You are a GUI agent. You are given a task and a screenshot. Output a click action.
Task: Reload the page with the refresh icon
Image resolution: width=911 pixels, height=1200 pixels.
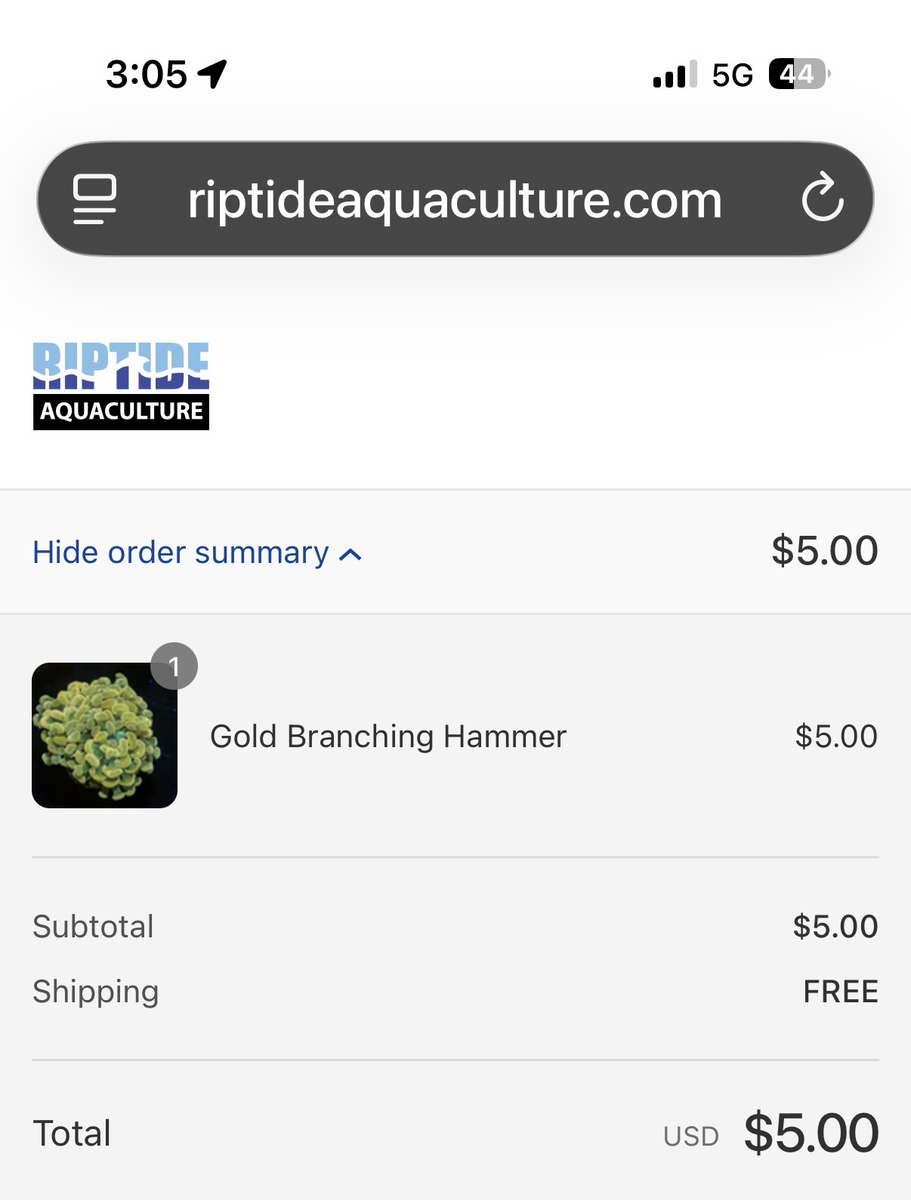point(822,199)
